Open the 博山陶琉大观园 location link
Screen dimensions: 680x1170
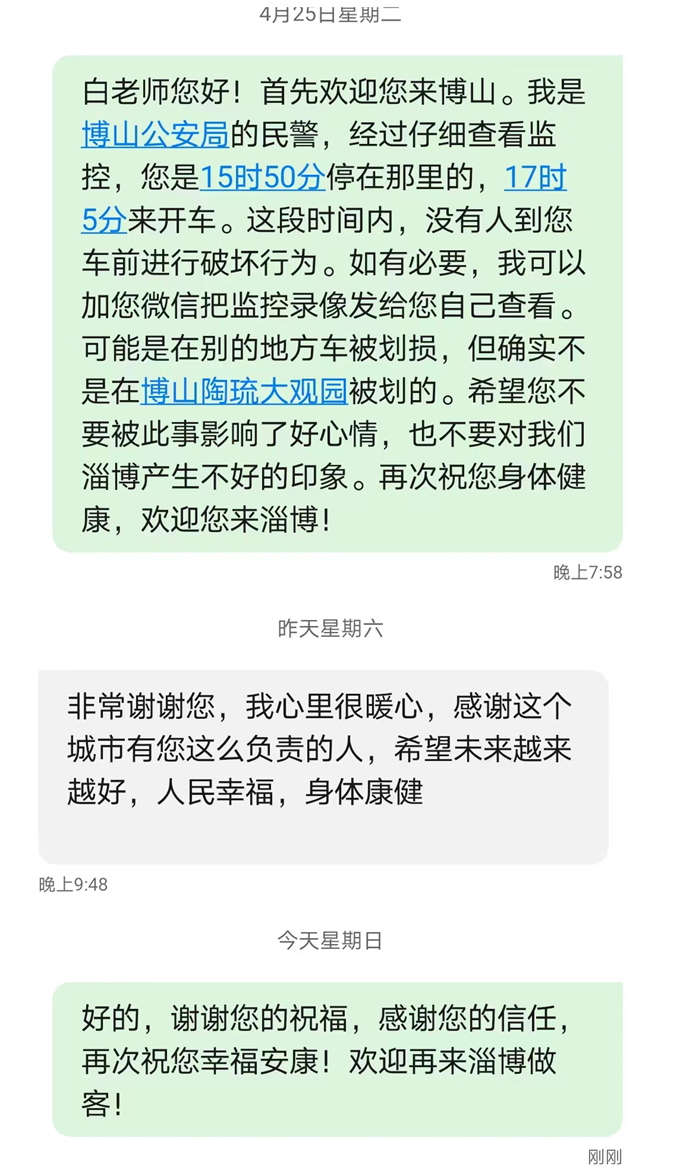(x=244, y=389)
